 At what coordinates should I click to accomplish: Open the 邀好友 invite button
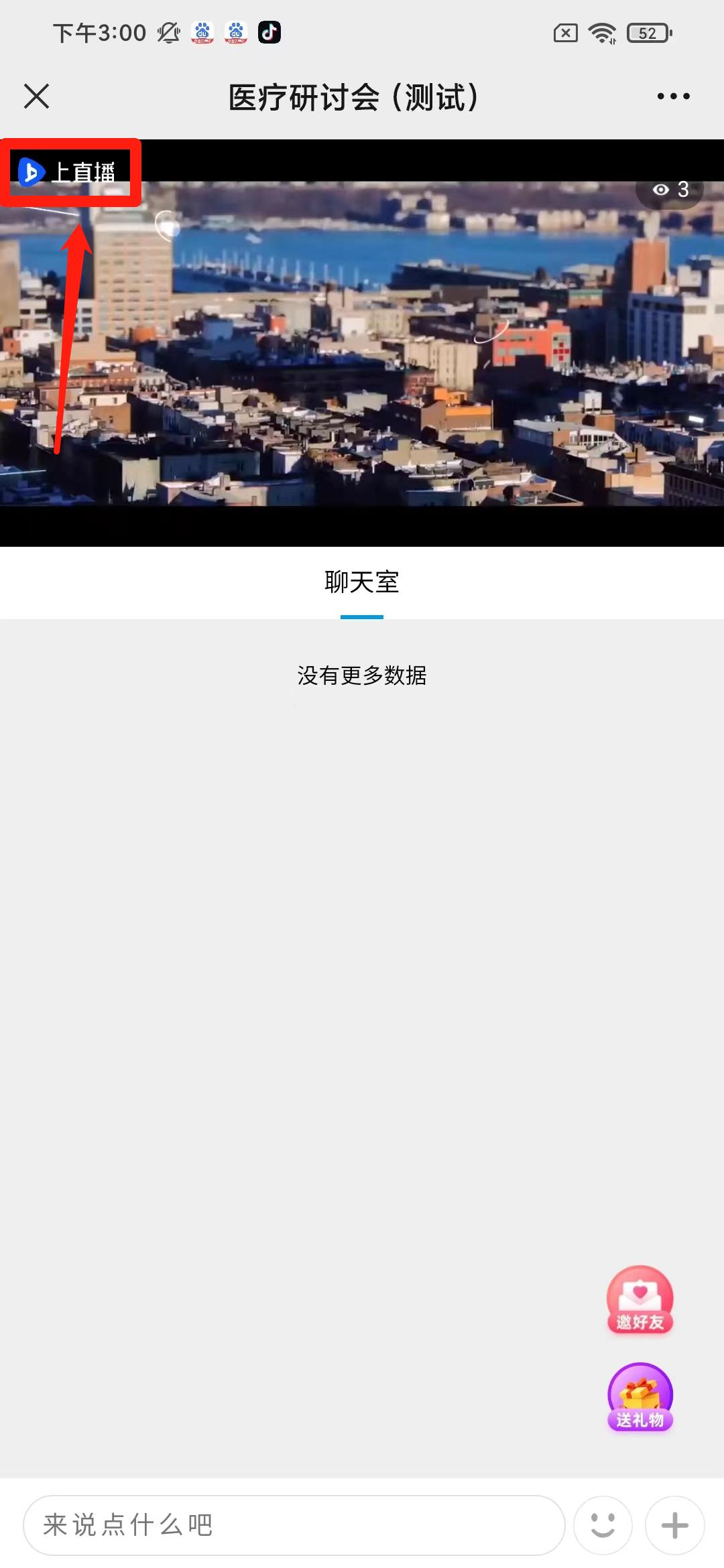click(x=640, y=1299)
